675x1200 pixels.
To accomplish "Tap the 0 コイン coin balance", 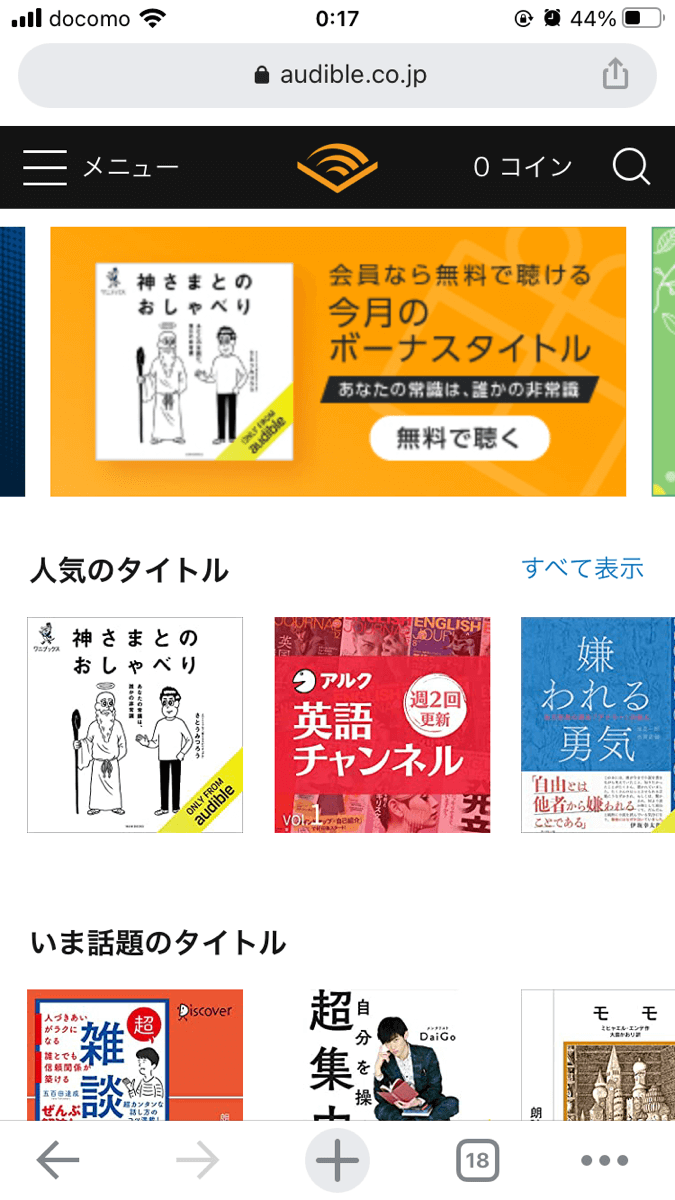I will [523, 167].
